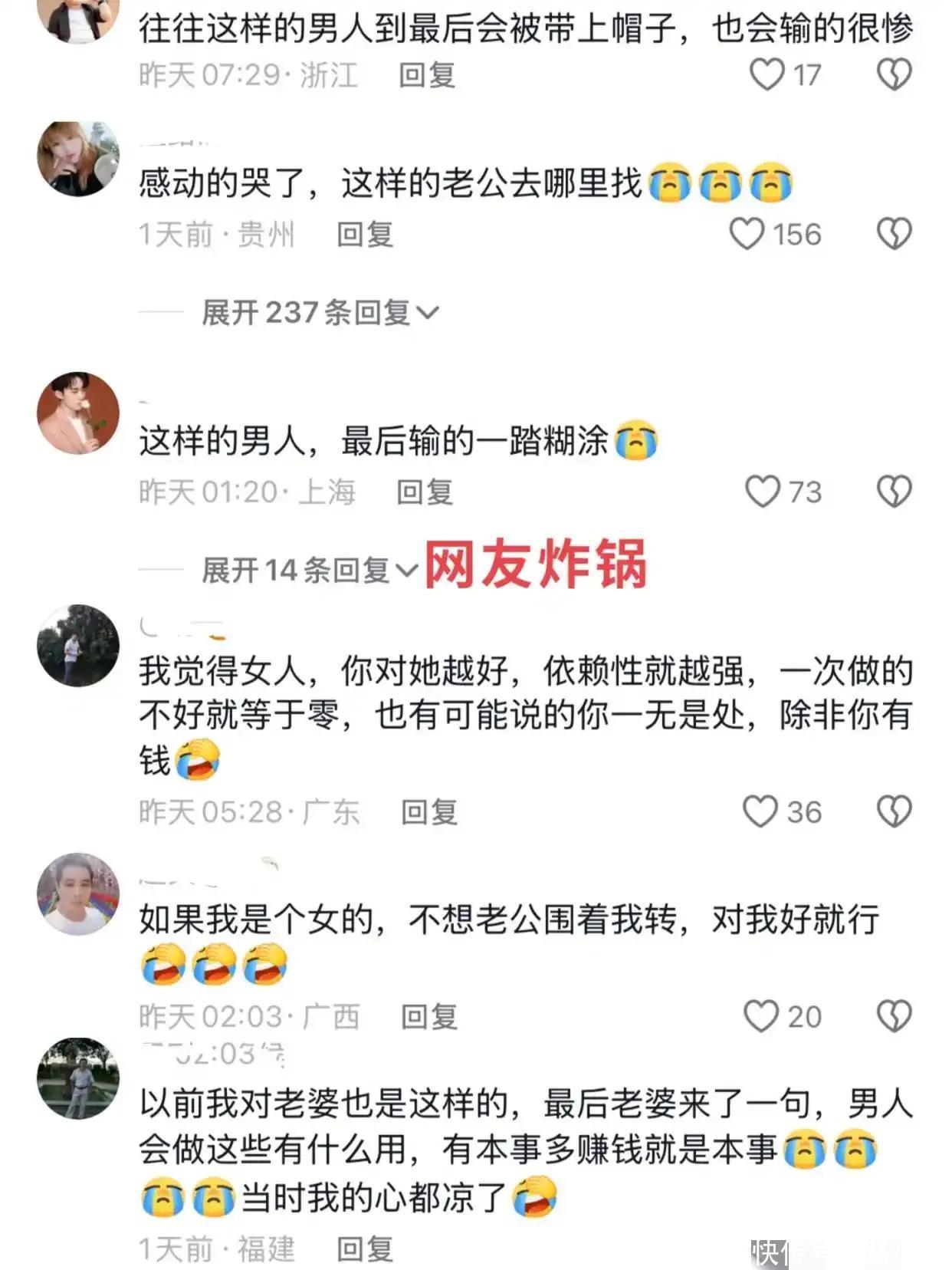Like the 广西 comment with 20 likes
952x1270 pixels.
761,1017
